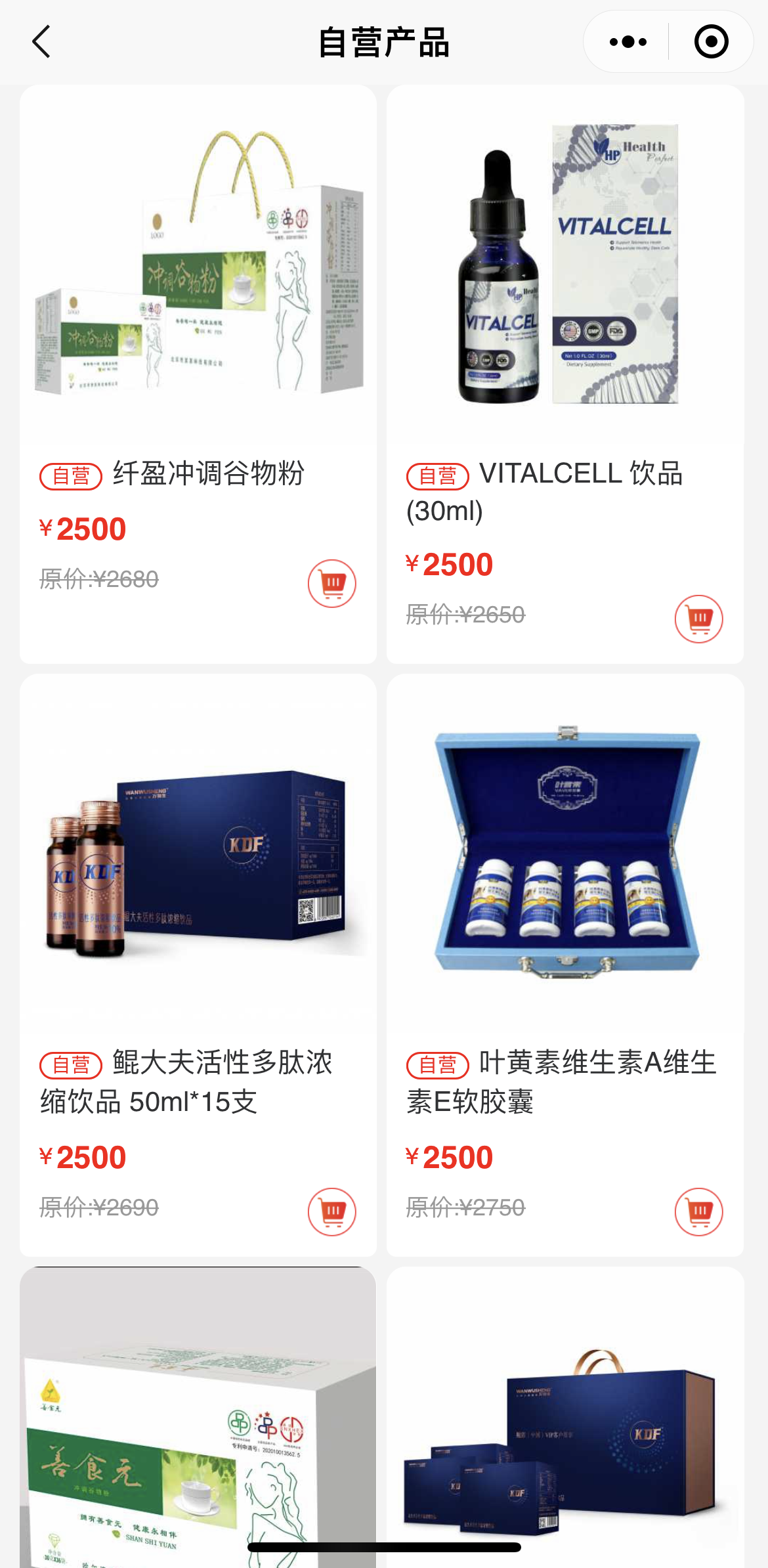Close the mini program via circle button

tap(711, 42)
